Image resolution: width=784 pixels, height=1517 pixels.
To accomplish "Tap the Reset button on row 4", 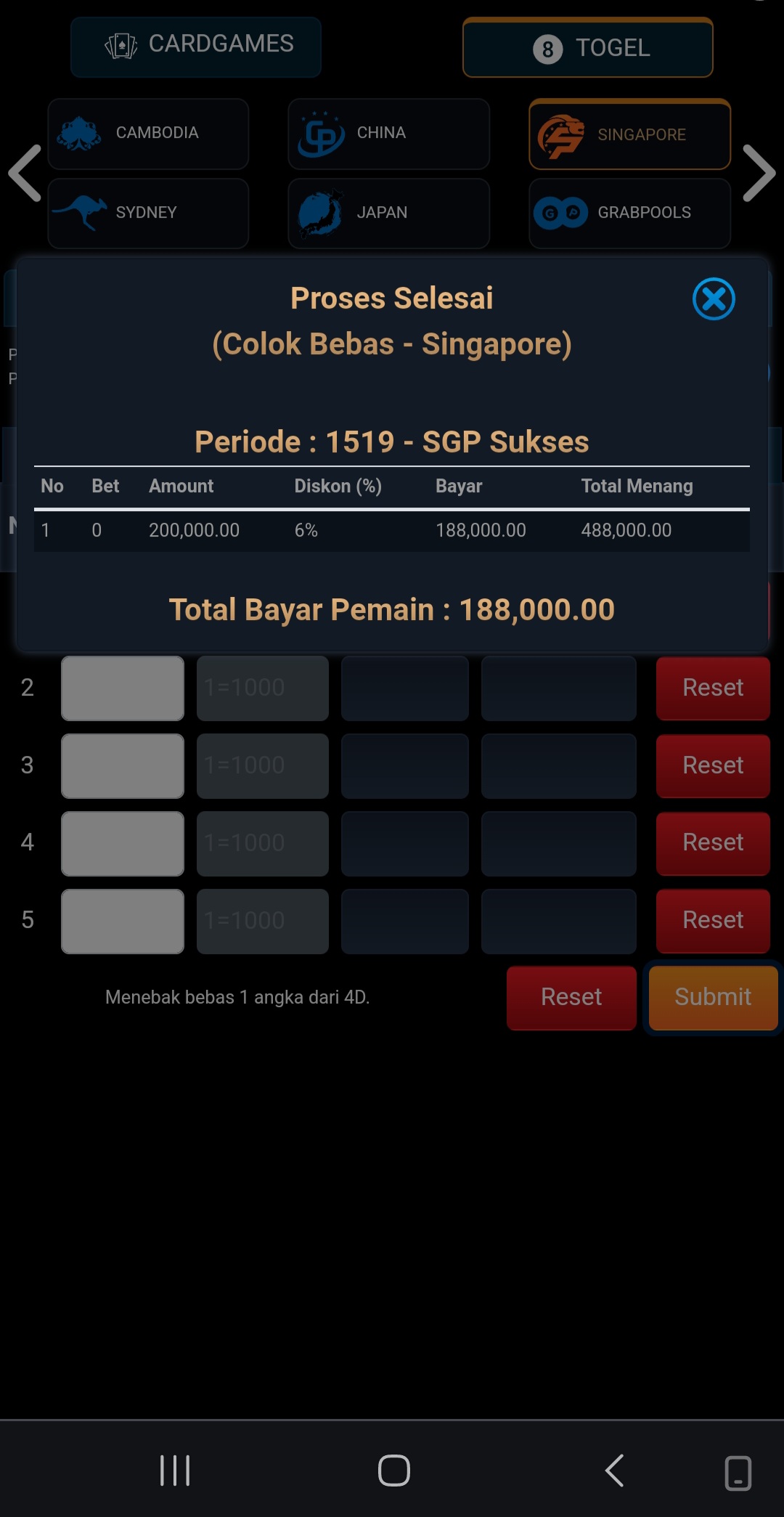I will [x=713, y=842].
